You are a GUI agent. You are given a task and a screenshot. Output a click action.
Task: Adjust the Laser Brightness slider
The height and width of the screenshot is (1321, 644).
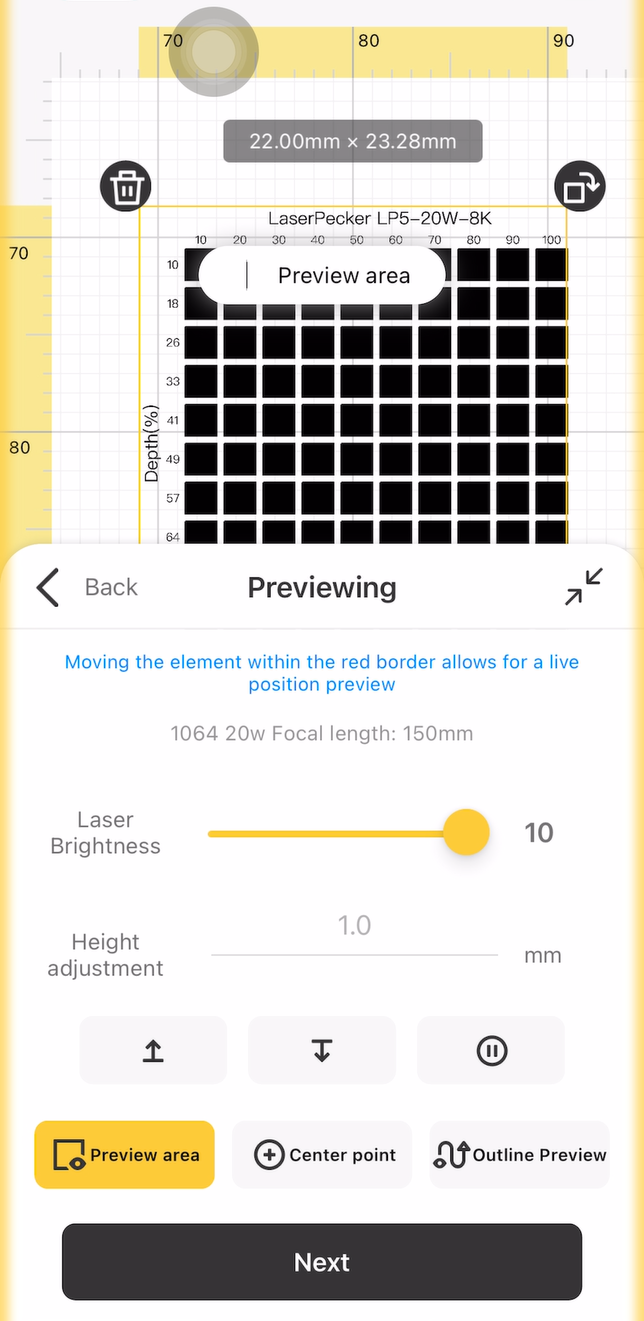pyautogui.click(x=465, y=832)
